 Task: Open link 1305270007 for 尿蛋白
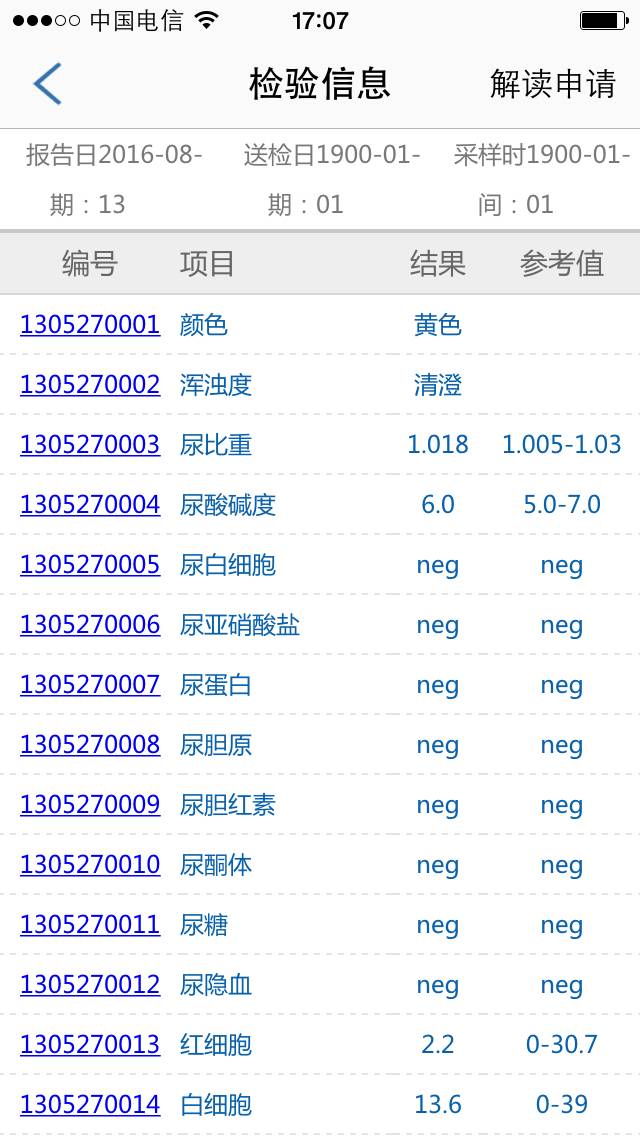point(90,685)
